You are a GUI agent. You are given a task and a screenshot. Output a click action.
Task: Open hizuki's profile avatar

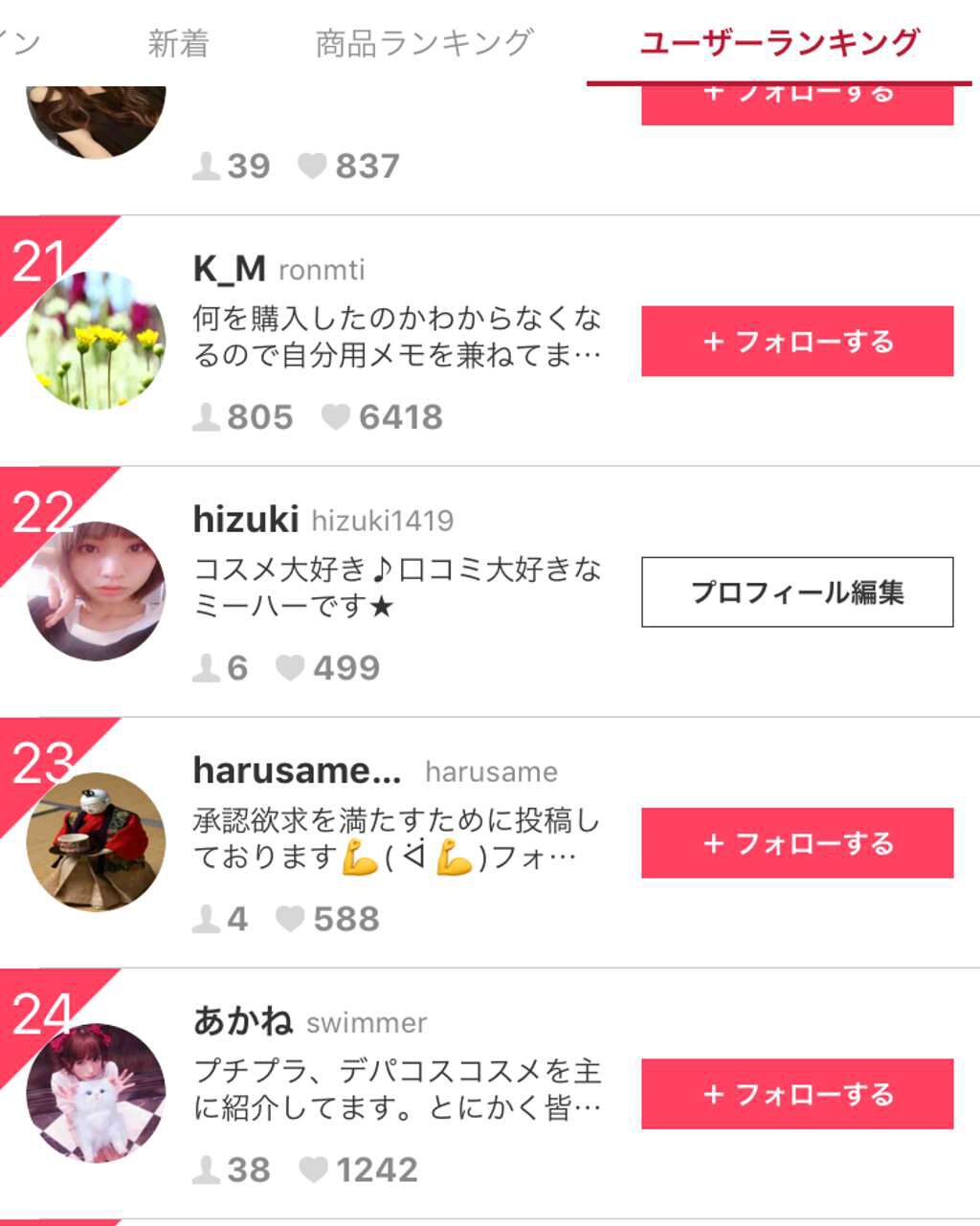click(x=96, y=591)
